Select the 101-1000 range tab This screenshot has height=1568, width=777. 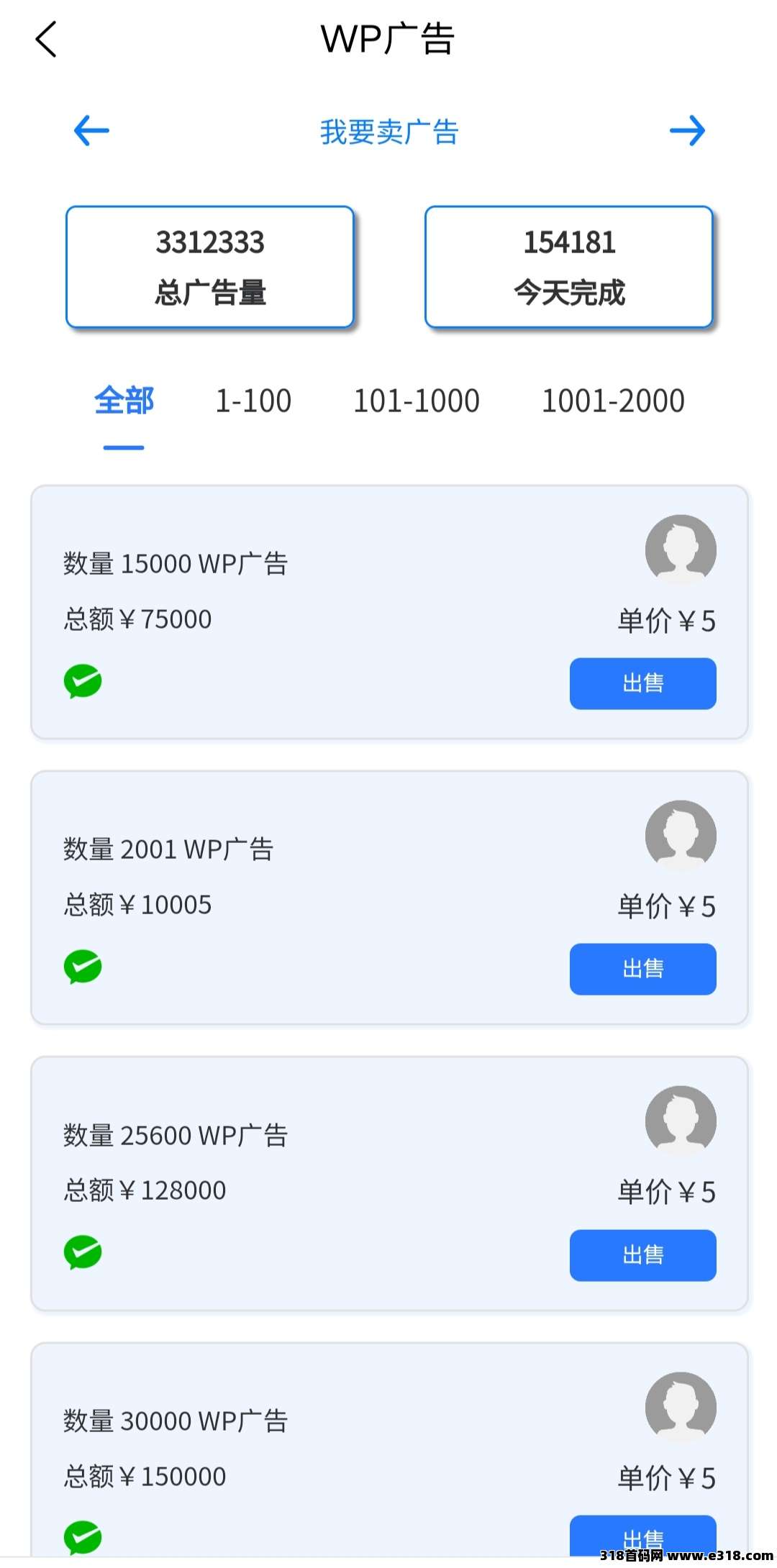417,401
